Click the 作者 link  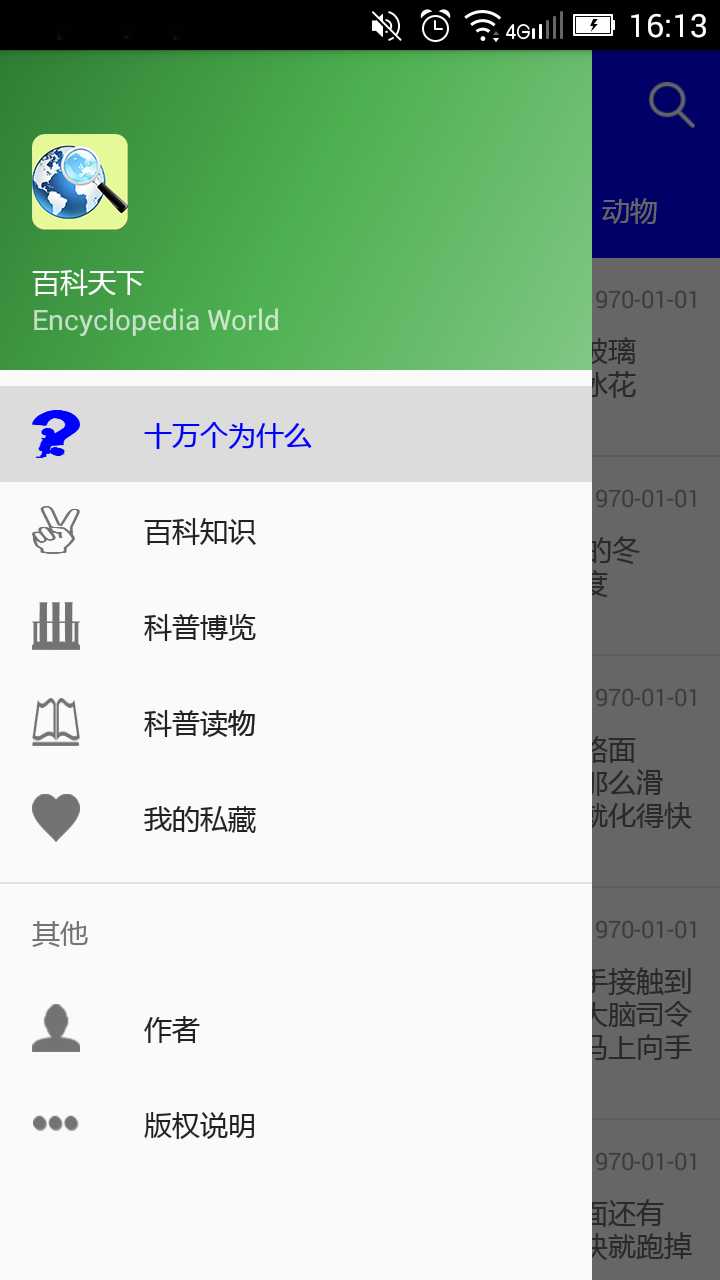pos(169,1029)
